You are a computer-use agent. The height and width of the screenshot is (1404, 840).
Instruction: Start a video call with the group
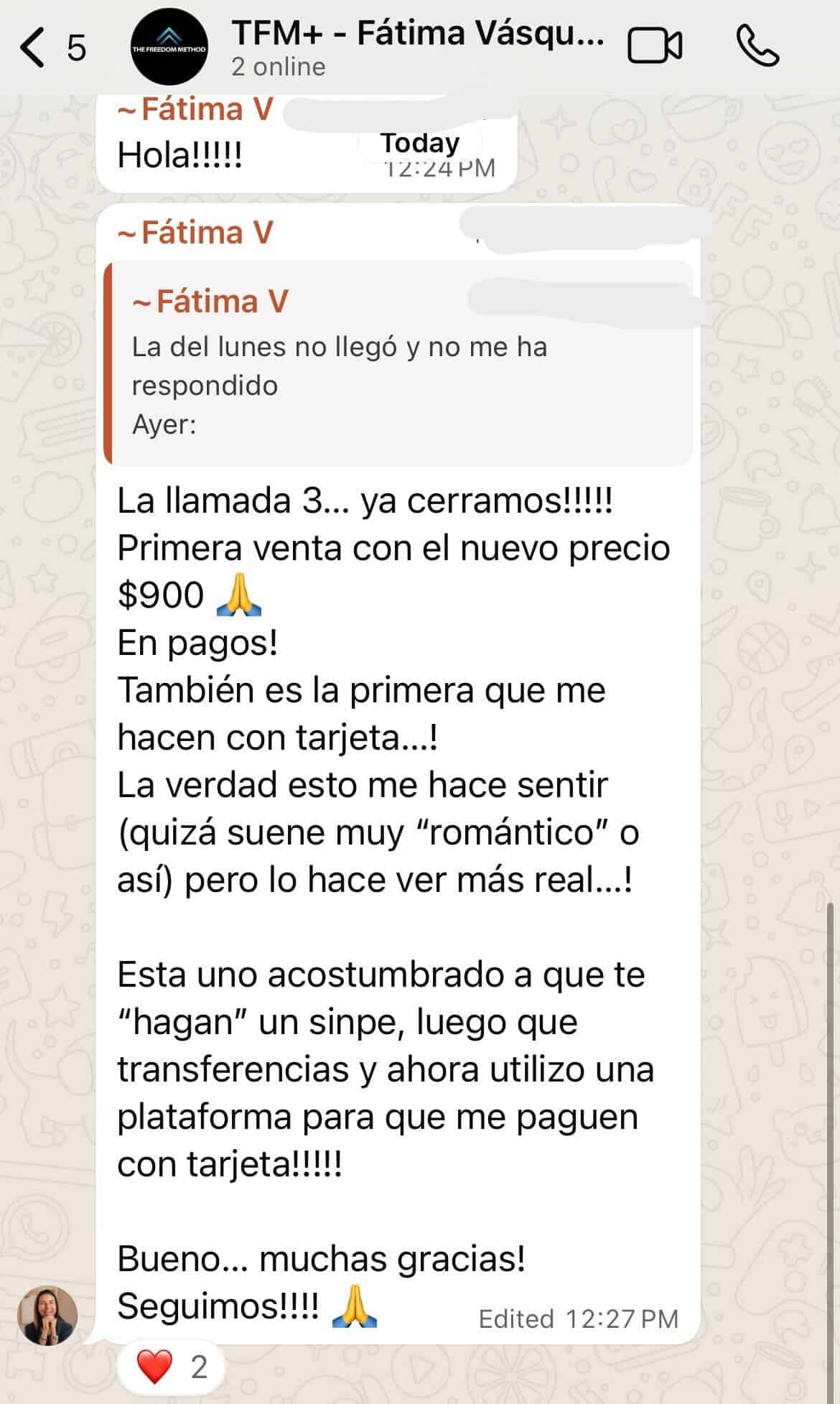tap(654, 47)
